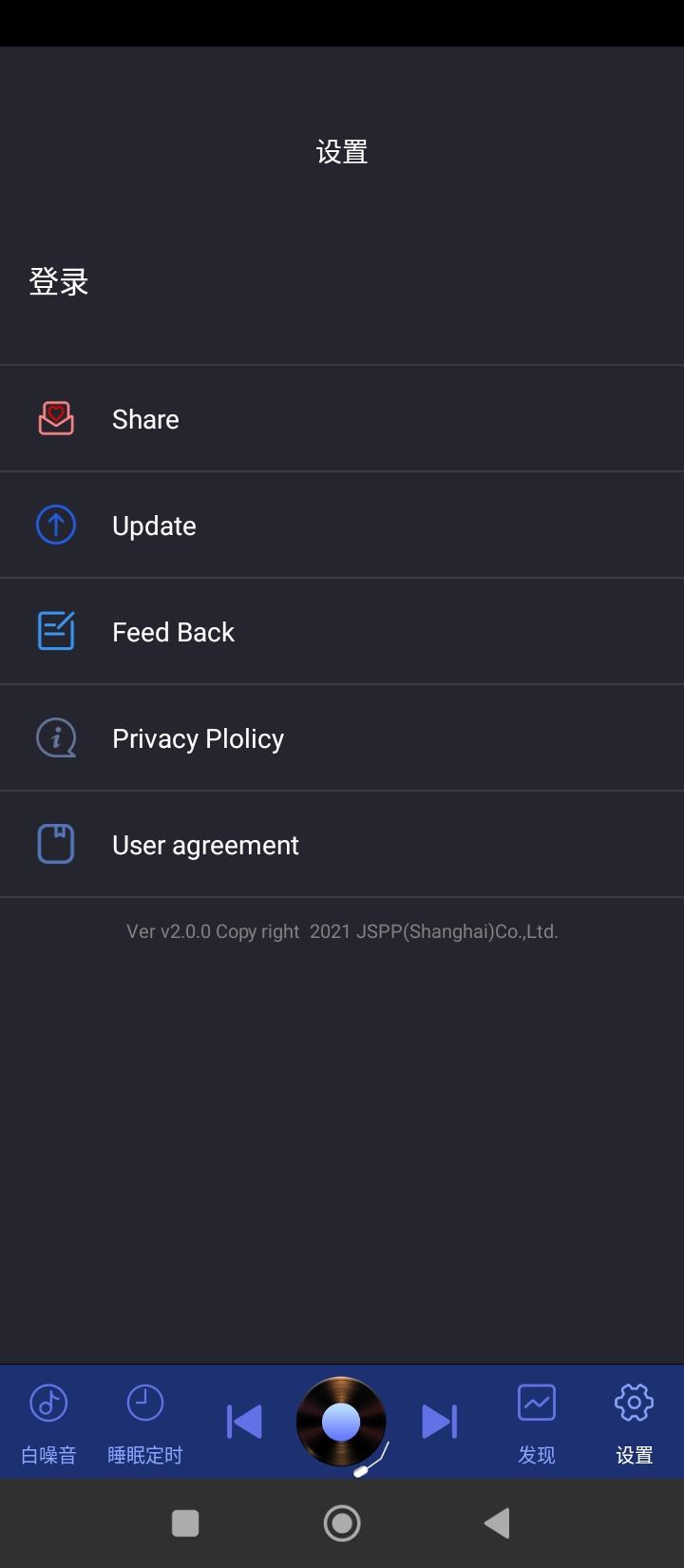The height and width of the screenshot is (1568, 684).
Task: Skip to previous track
Action: (x=244, y=1421)
